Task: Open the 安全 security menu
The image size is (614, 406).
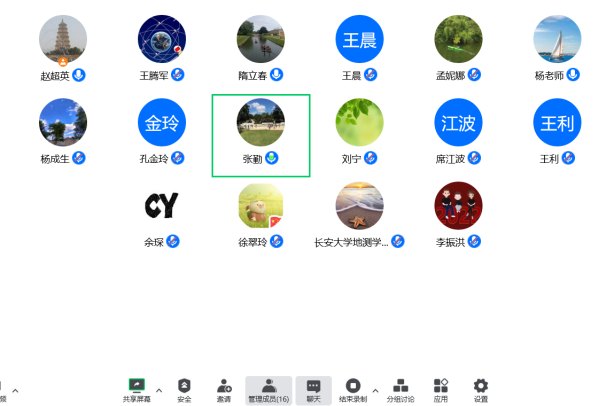Action: pos(184,388)
